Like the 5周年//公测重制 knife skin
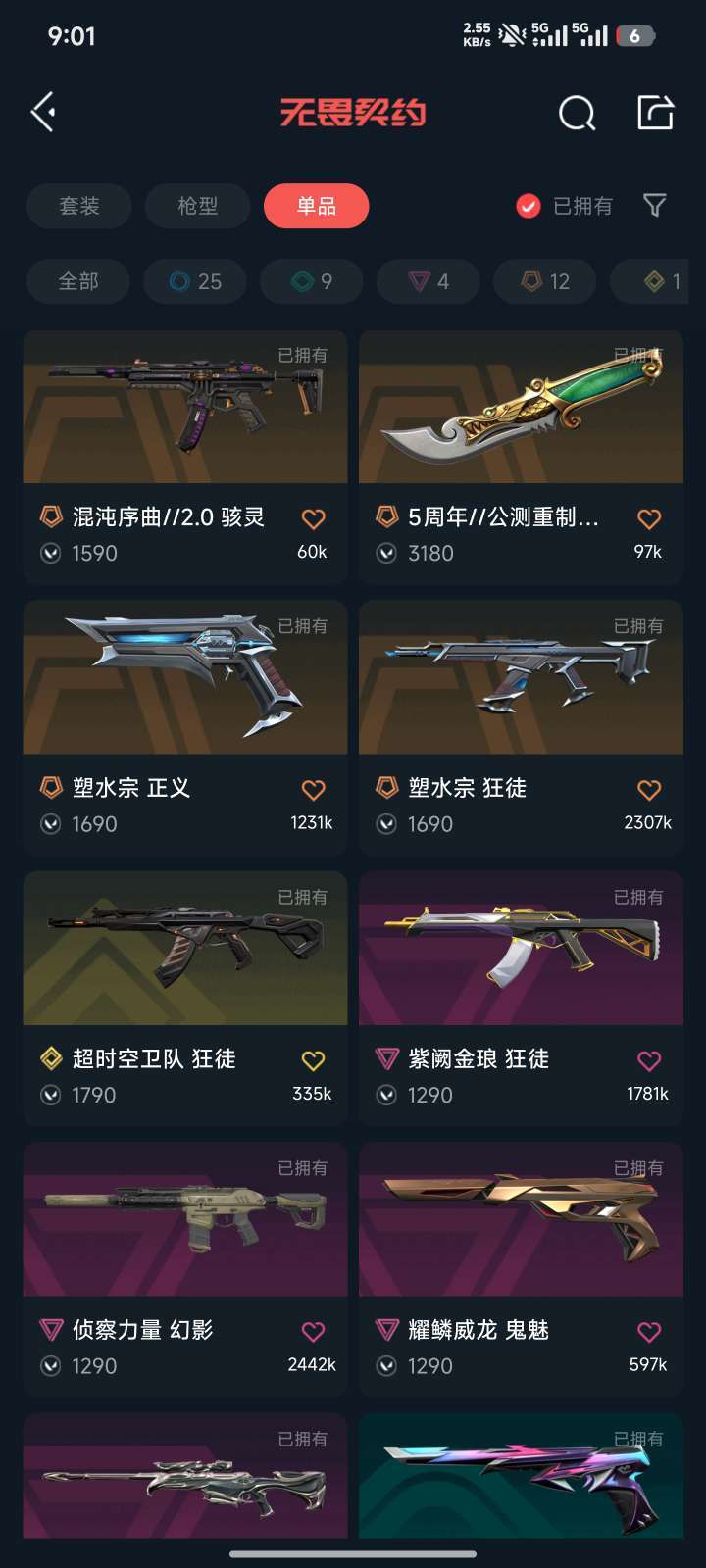706x1568 pixels. [x=648, y=518]
